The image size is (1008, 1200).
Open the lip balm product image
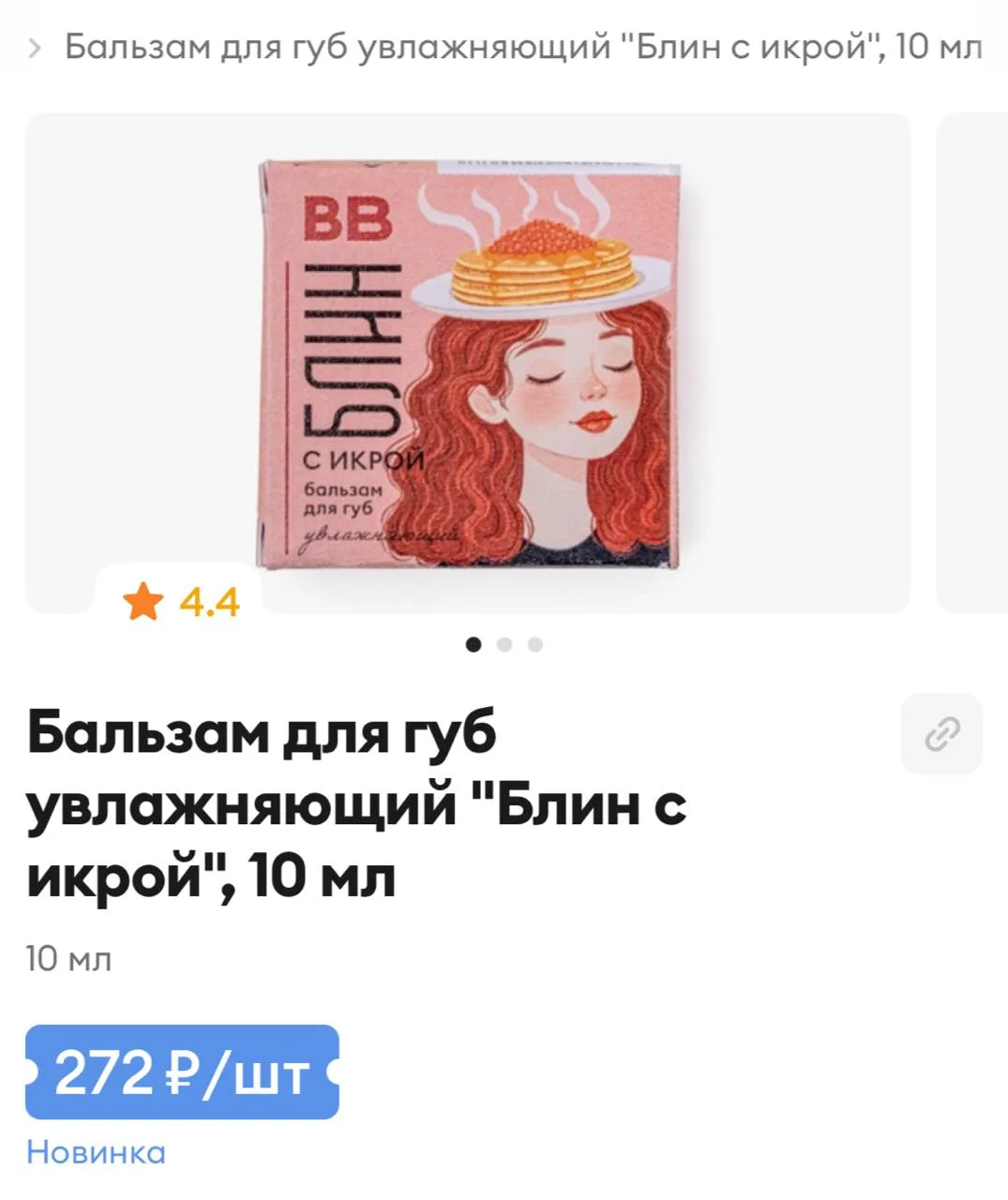point(468,364)
